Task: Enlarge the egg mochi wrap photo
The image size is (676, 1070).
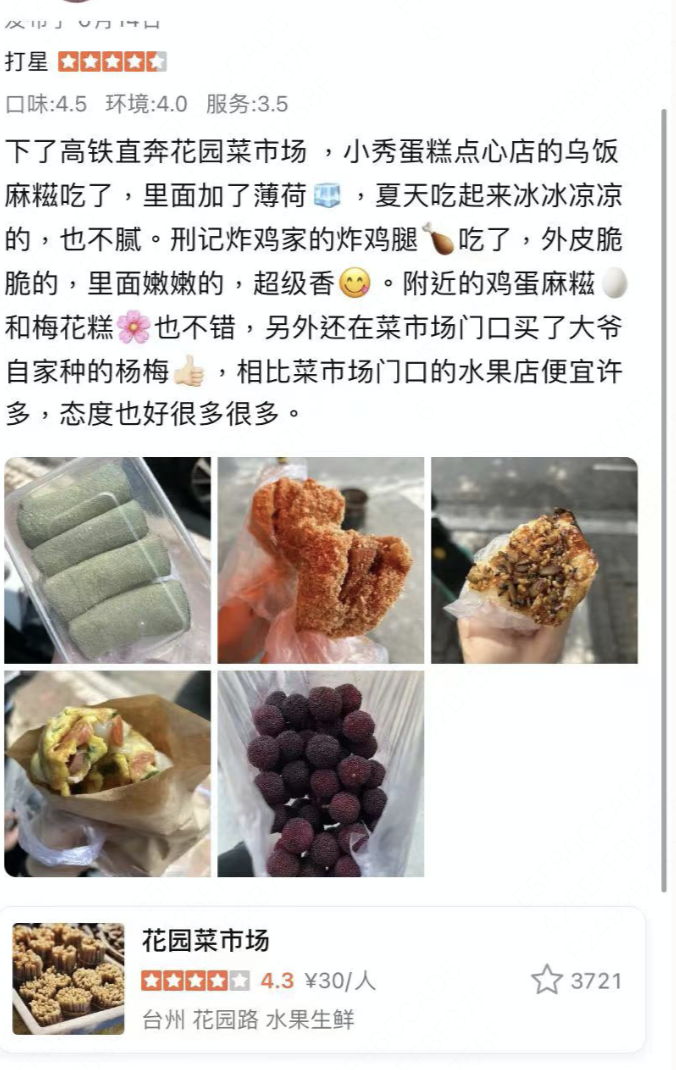Action: click(x=107, y=774)
